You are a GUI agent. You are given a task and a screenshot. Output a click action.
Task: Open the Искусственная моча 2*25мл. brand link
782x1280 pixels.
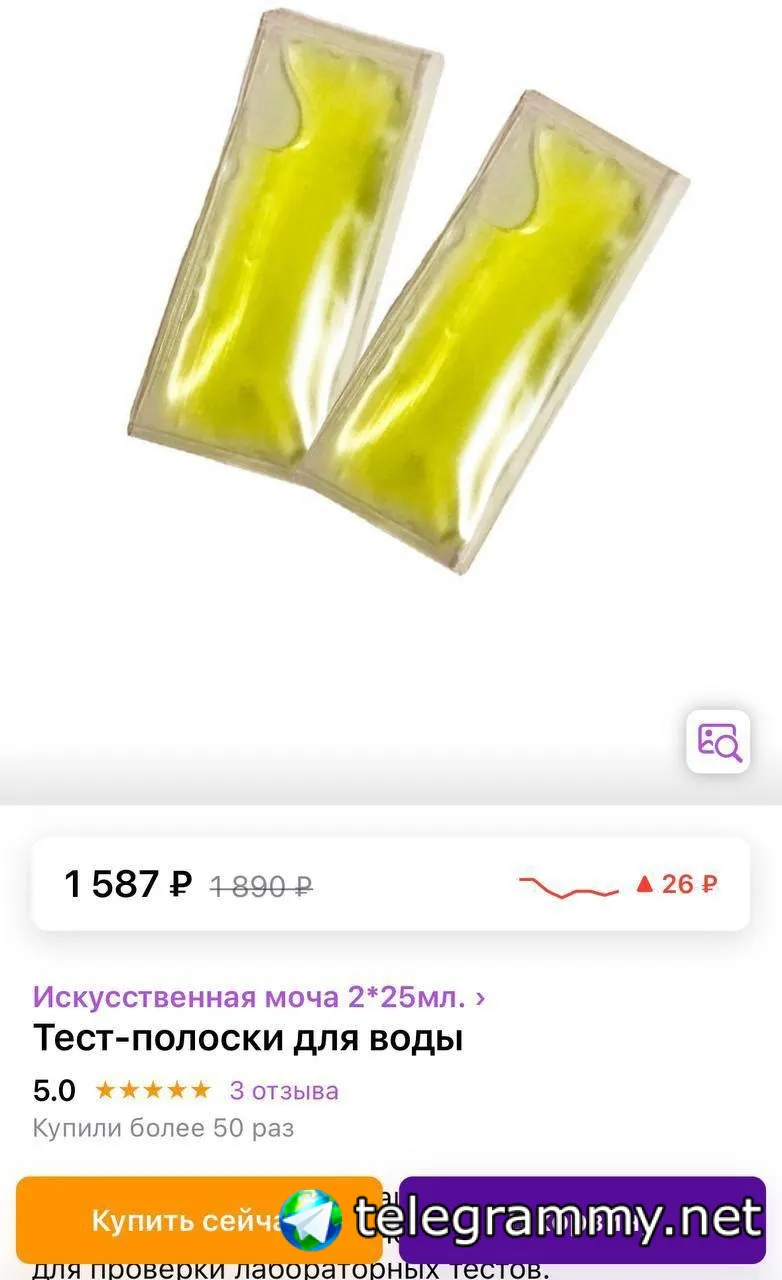pos(259,997)
